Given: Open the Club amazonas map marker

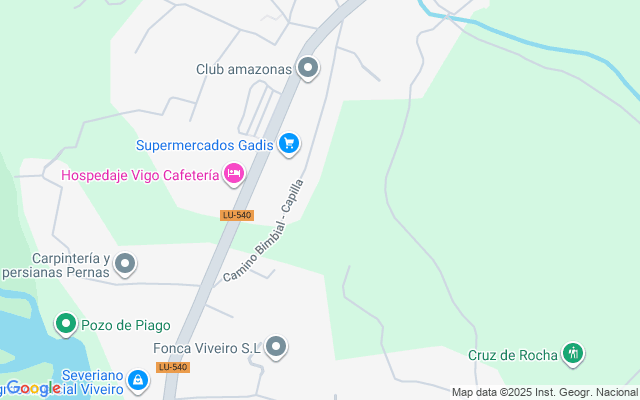Looking at the screenshot, I should (x=308, y=69).
